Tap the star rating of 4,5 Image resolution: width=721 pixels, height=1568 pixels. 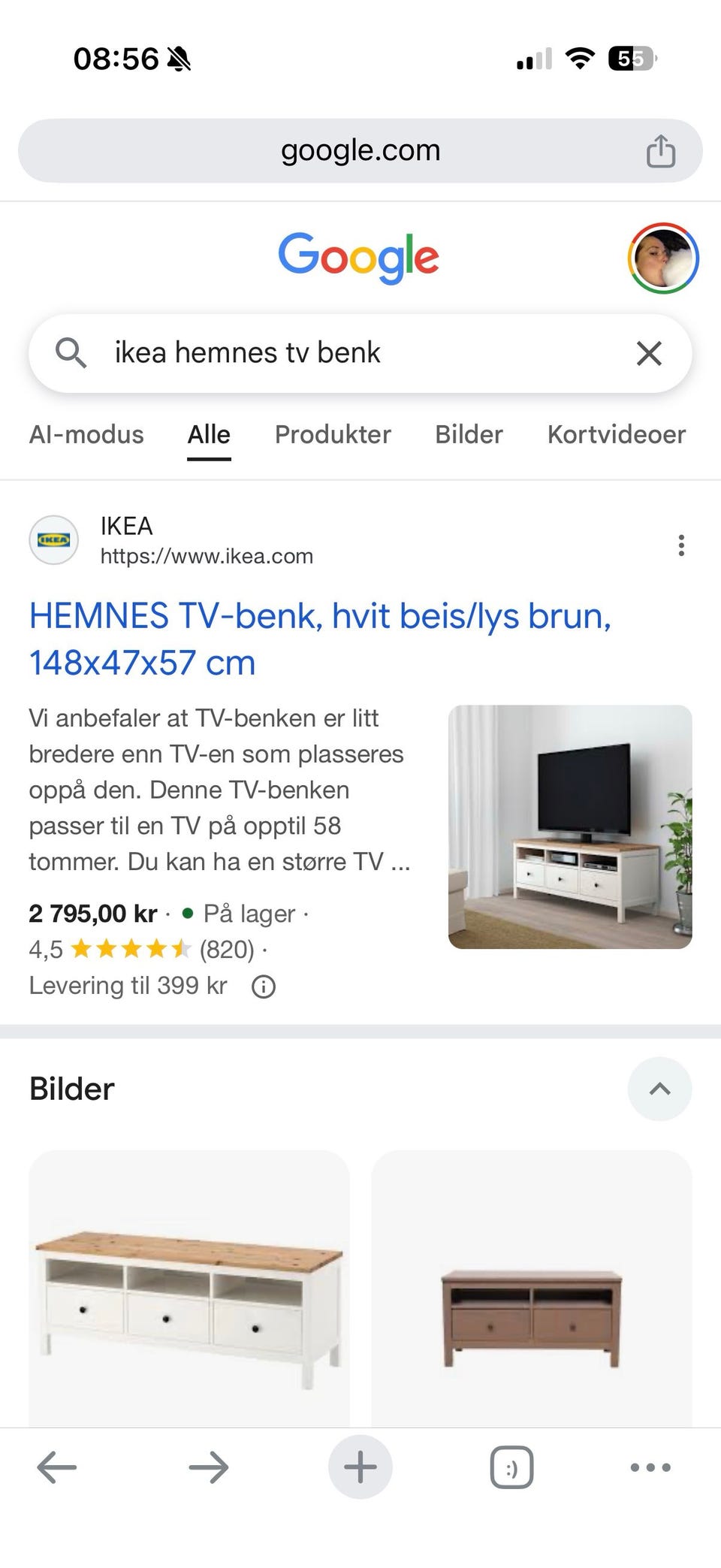point(129,949)
